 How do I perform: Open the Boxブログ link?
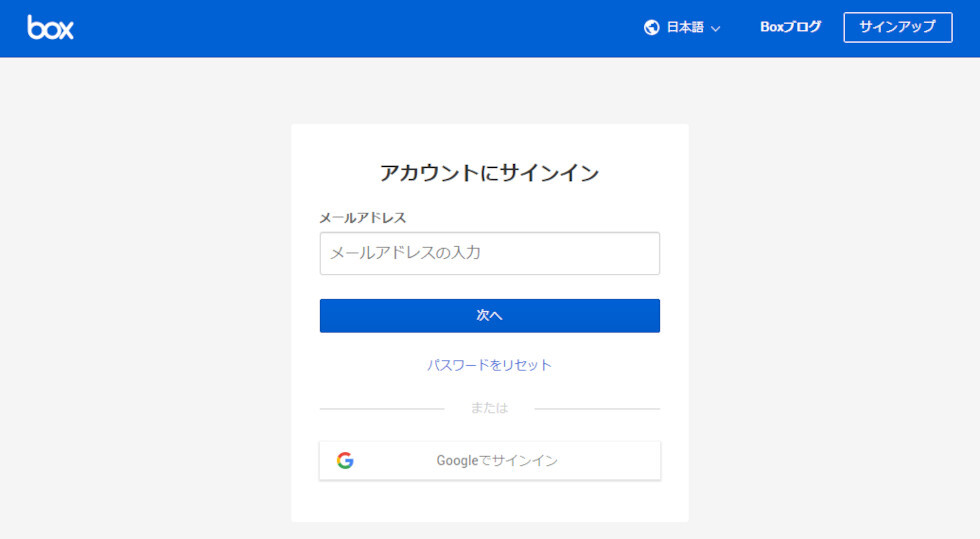pyautogui.click(x=790, y=27)
